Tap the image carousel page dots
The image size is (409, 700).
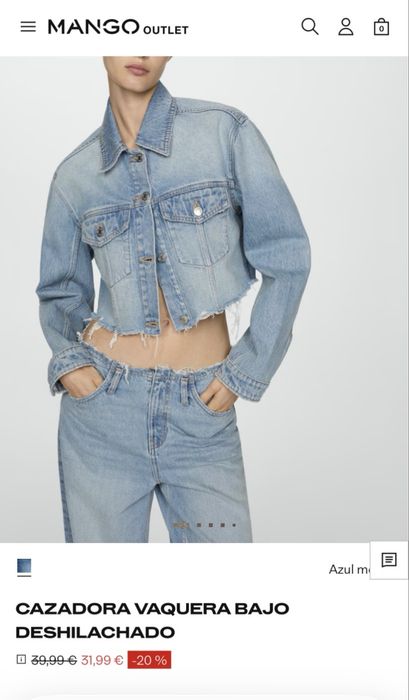click(x=204, y=525)
